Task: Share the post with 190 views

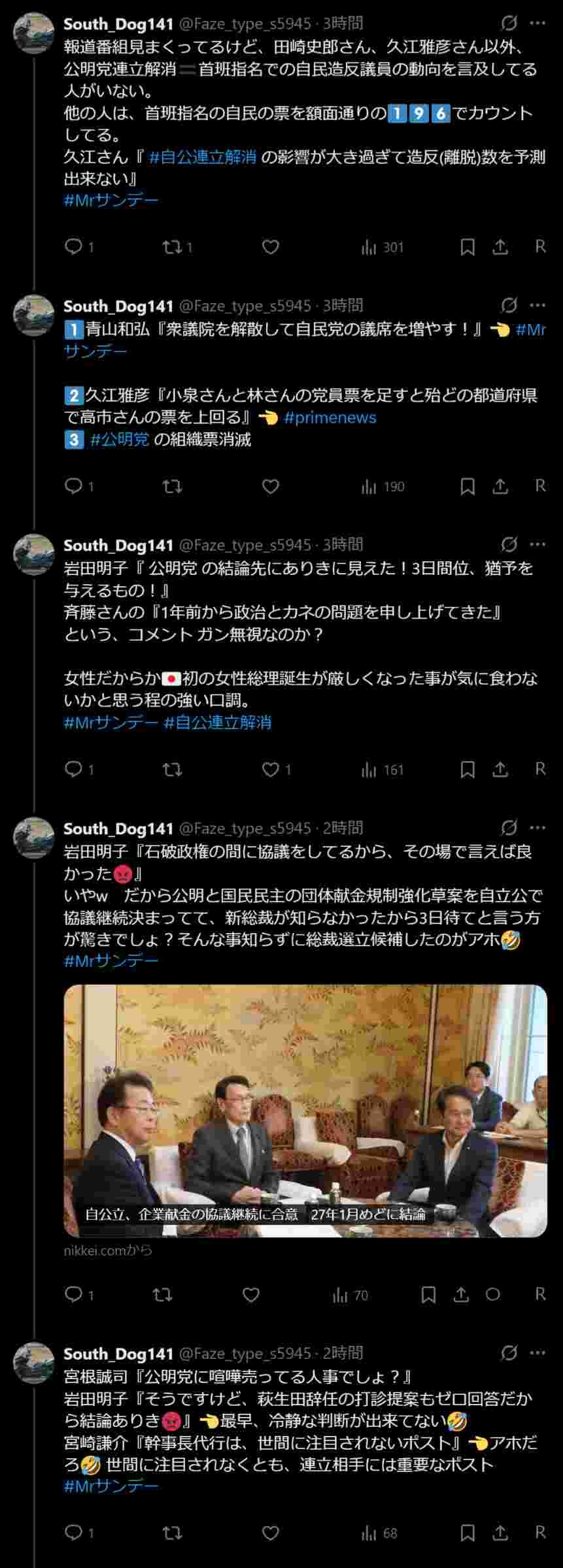Action: (500, 486)
